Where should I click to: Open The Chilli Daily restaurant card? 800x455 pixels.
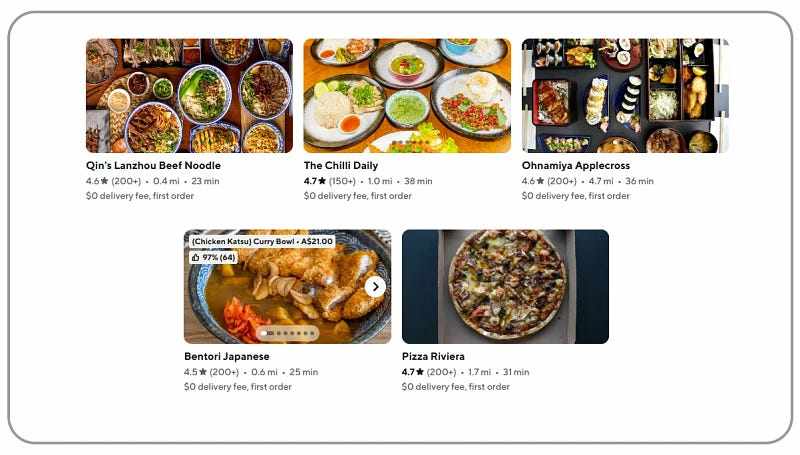coord(407,96)
